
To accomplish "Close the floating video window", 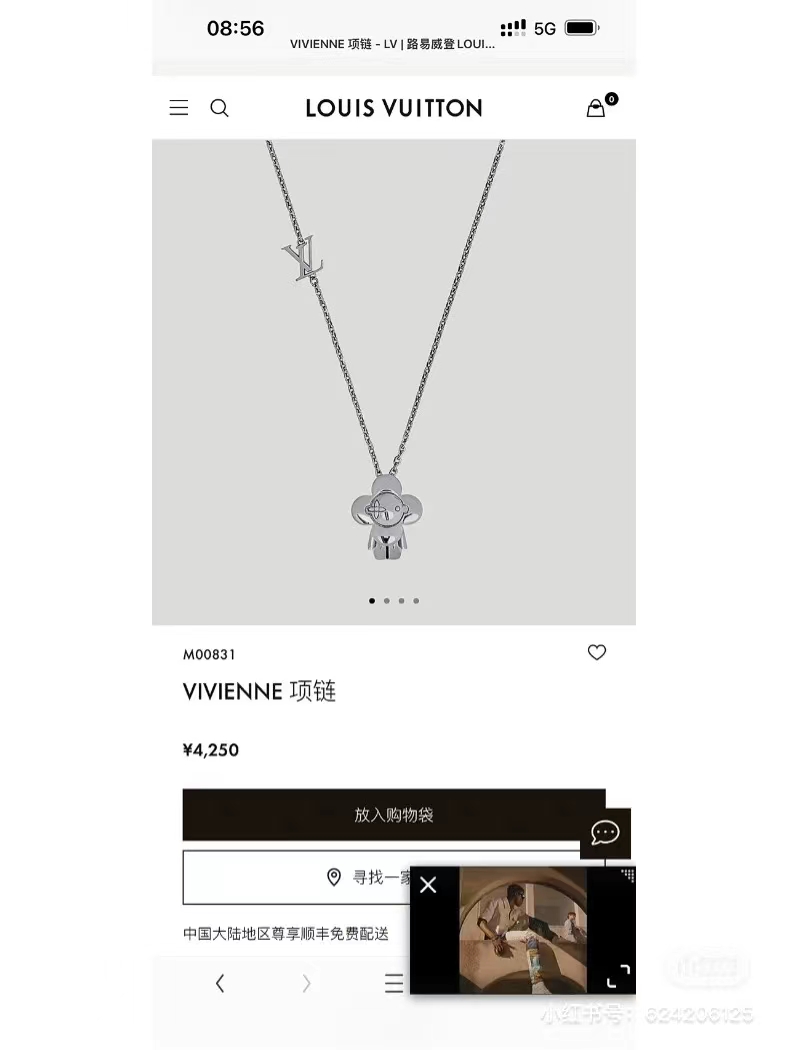I will 428,885.
